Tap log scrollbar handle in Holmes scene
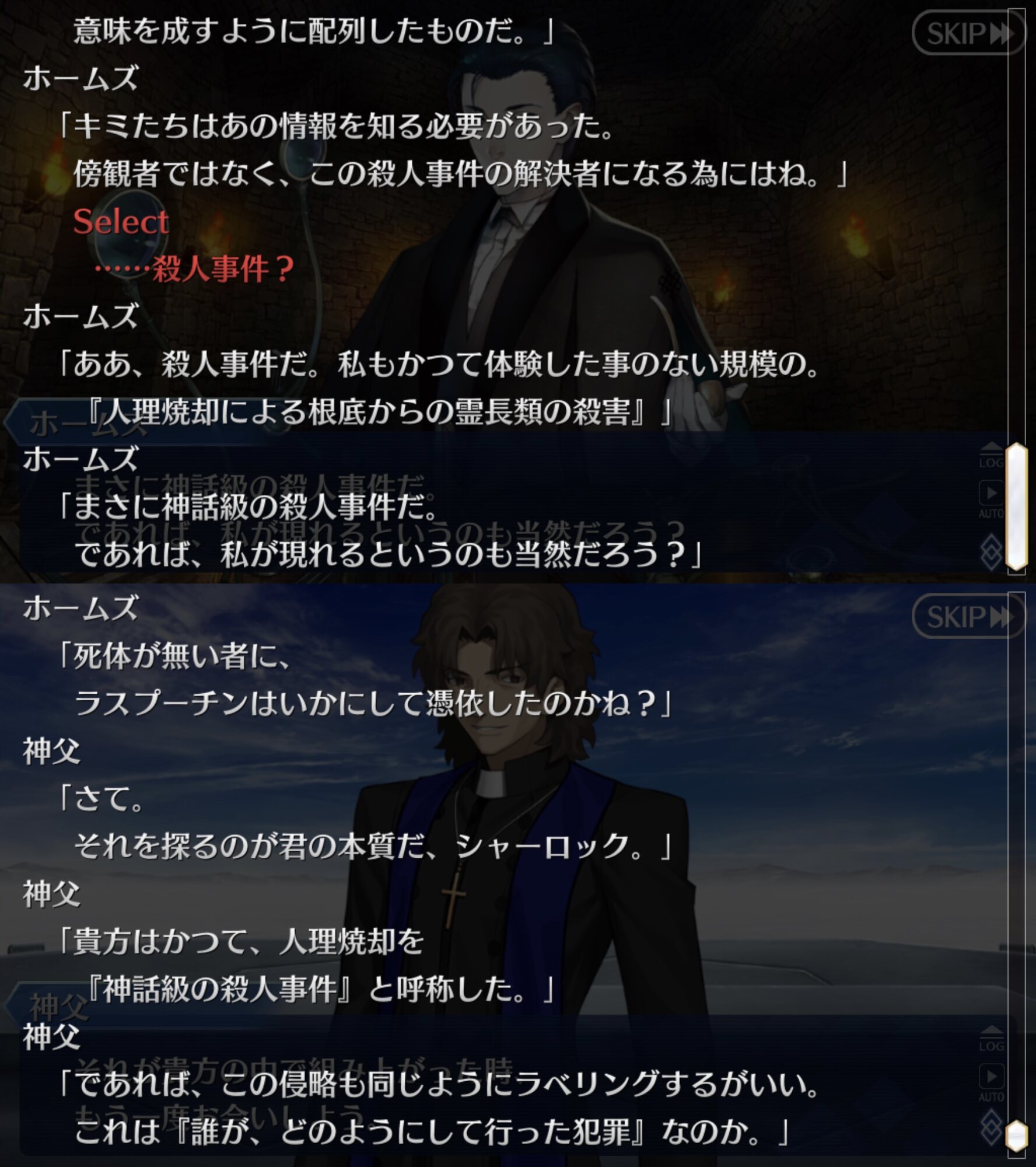 (1016, 506)
